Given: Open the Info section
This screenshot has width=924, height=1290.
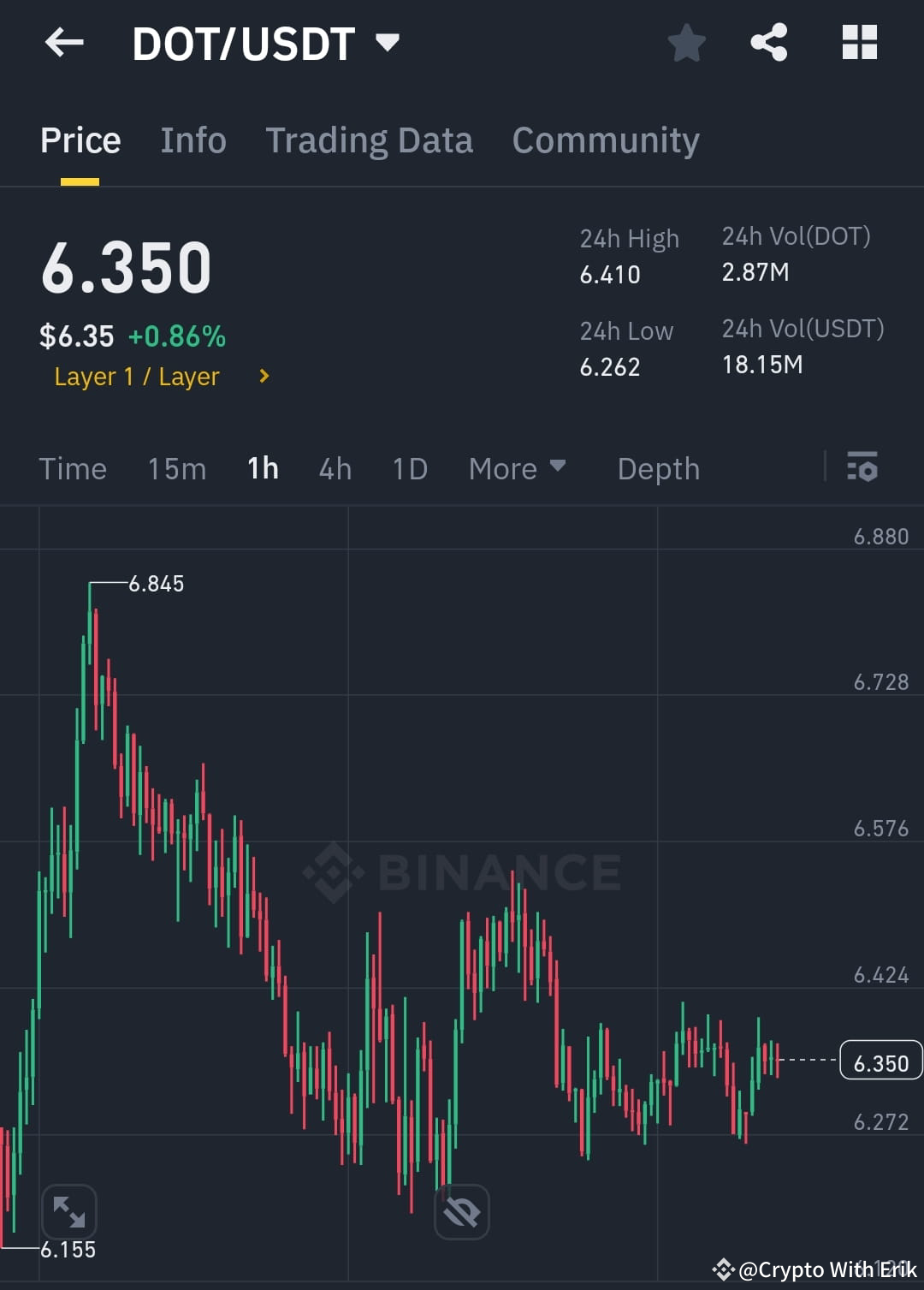Looking at the screenshot, I should coord(192,140).
